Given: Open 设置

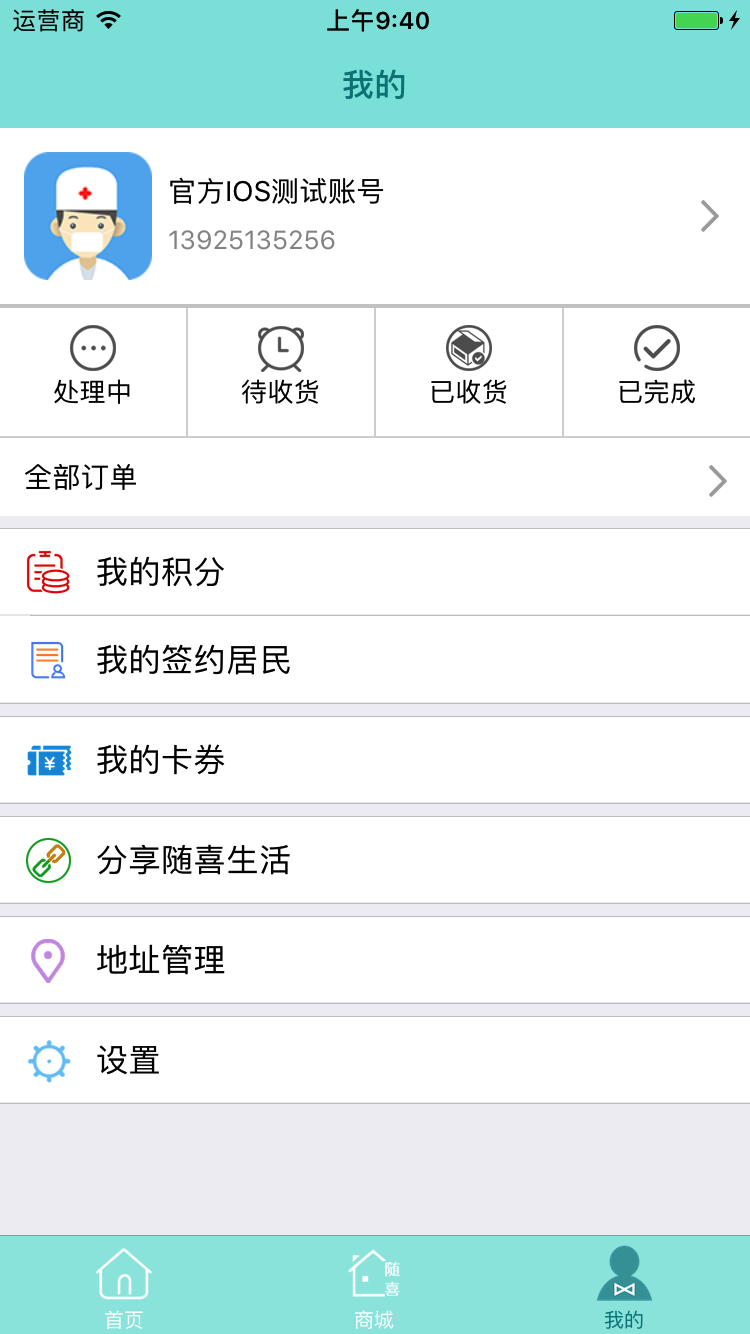Looking at the screenshot, I should (375, 1060).
